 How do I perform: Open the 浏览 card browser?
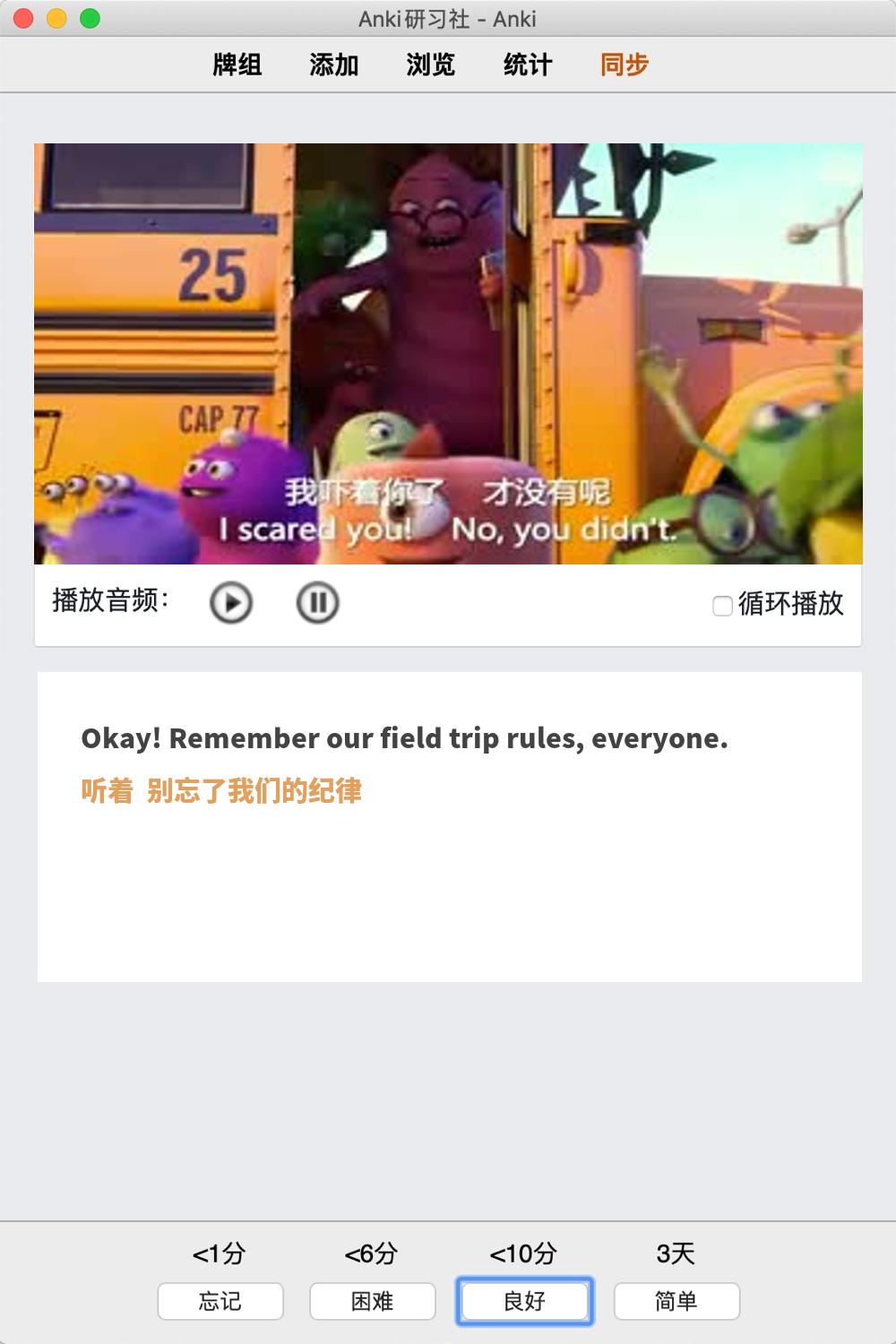click(431, 65)
